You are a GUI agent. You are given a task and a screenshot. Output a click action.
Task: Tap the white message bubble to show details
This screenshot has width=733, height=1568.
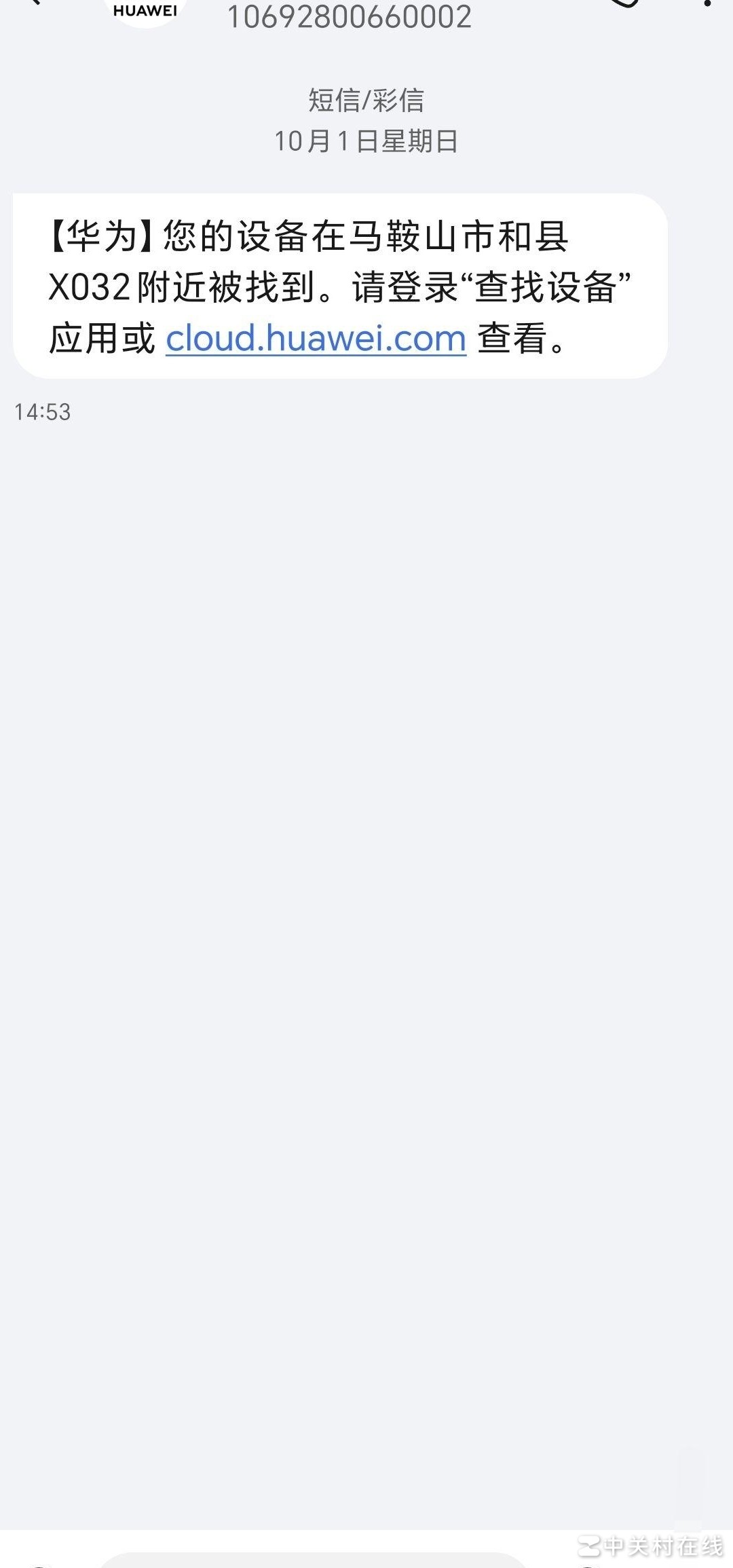tap(339, 285)
